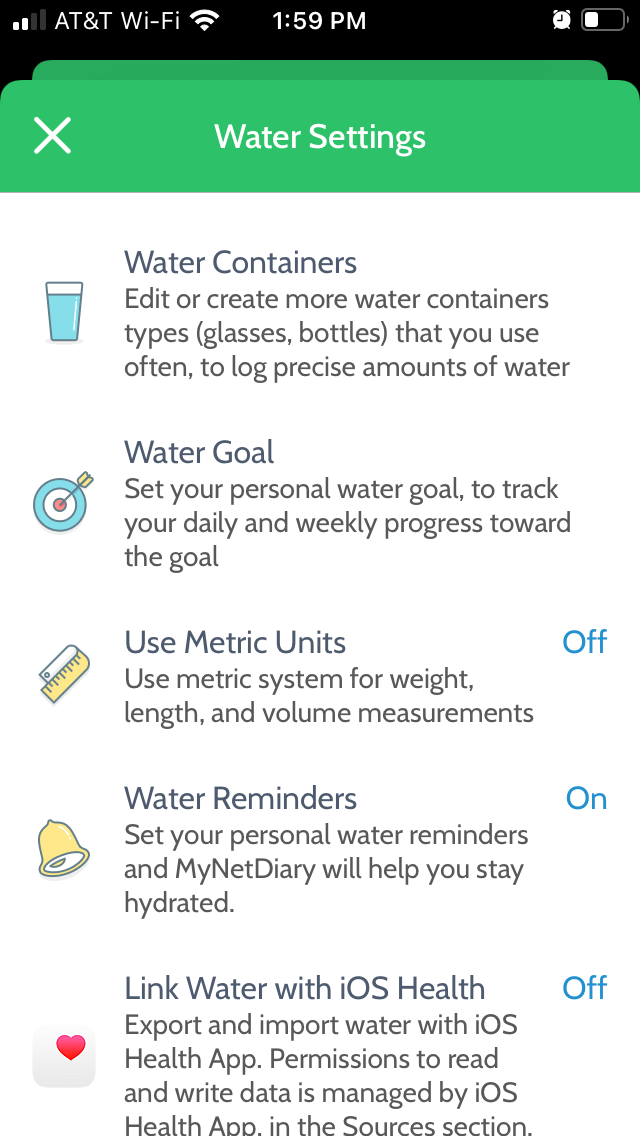Toggle Use Metric Units on
This screenshot has height=1136, width=640.
pos(584,642)
